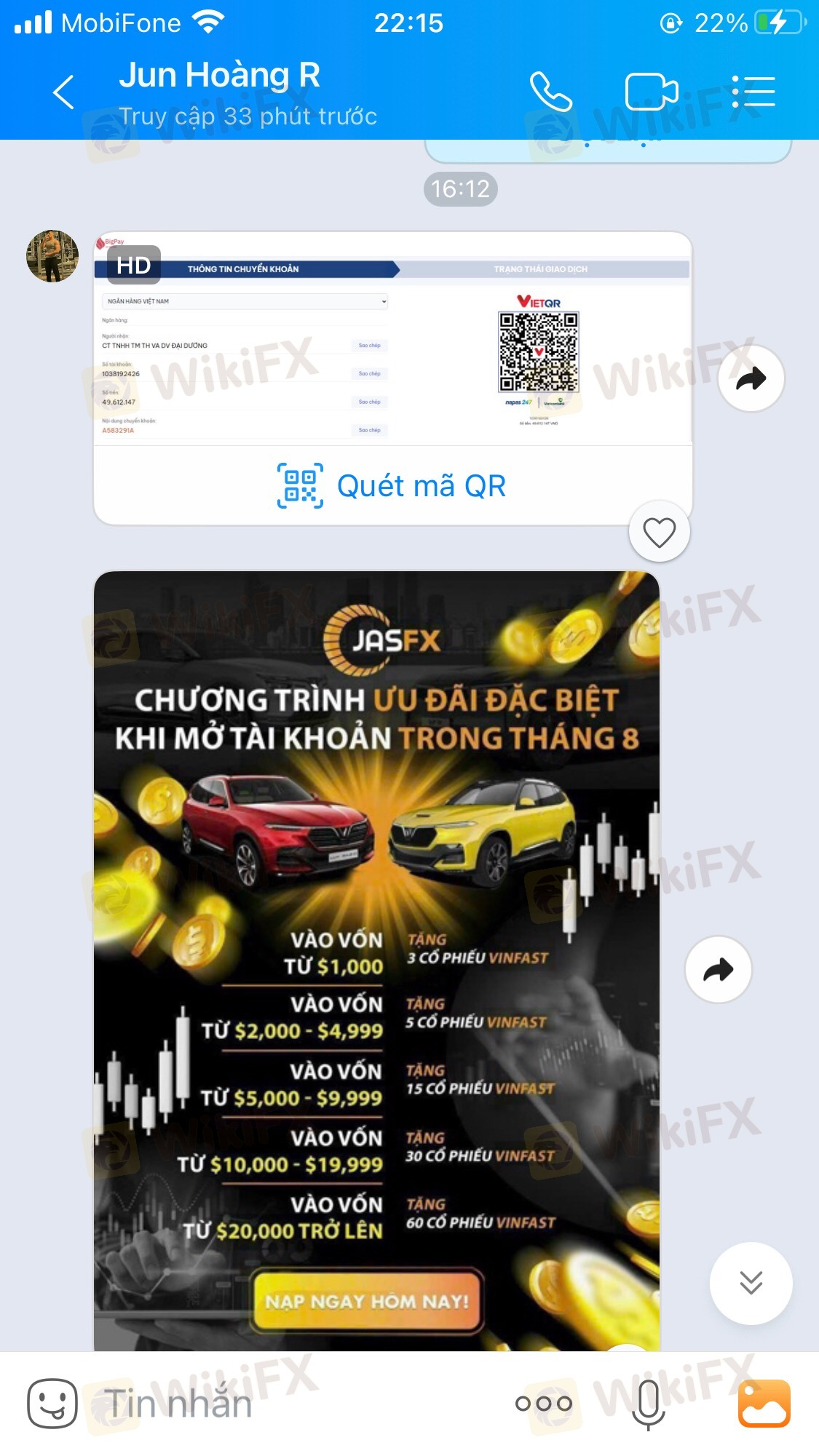The height and width of the screenshot is (1456, 819).
Task: Open the transfer information image
Action: coord(392,339)
